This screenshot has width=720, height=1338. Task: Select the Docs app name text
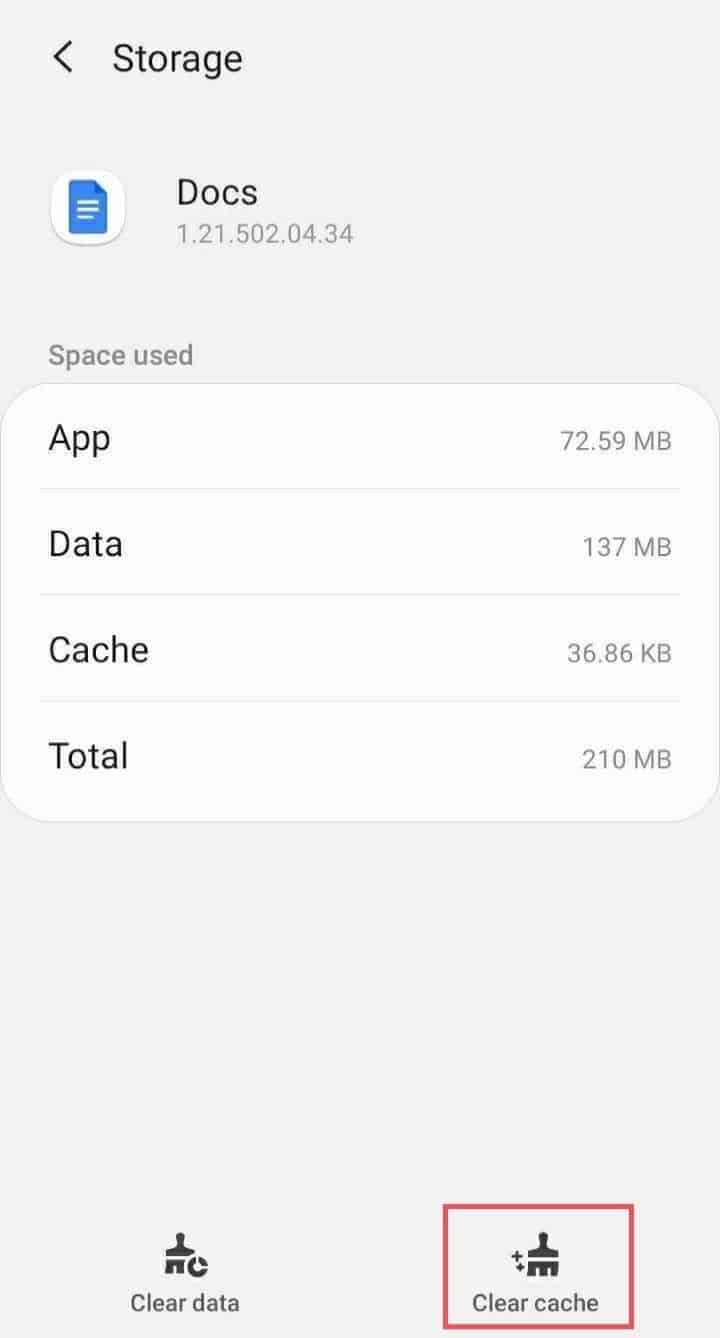[216, 192]
